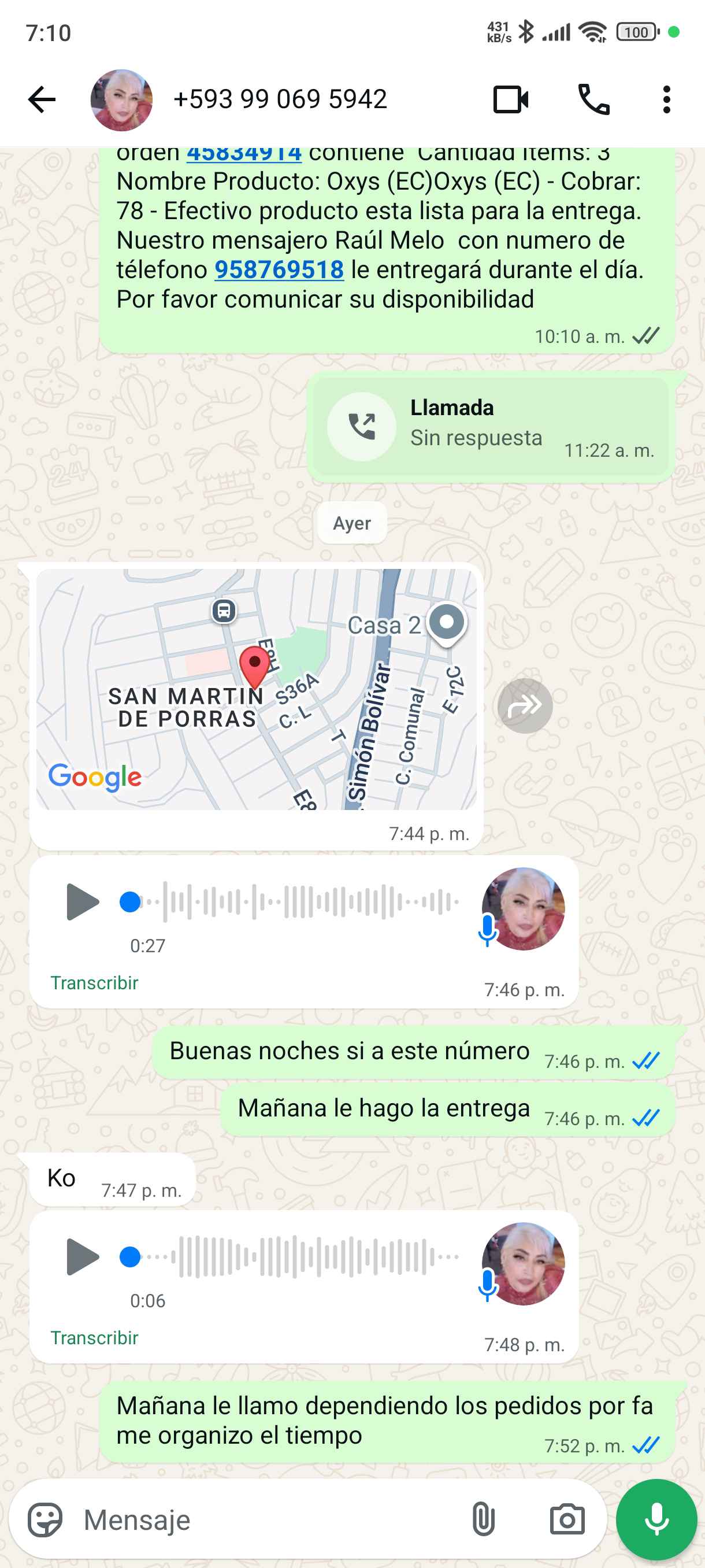The height and width of the screenshot is (1568, 705).
Task: Start a voice call
Action: coord(593,99)
